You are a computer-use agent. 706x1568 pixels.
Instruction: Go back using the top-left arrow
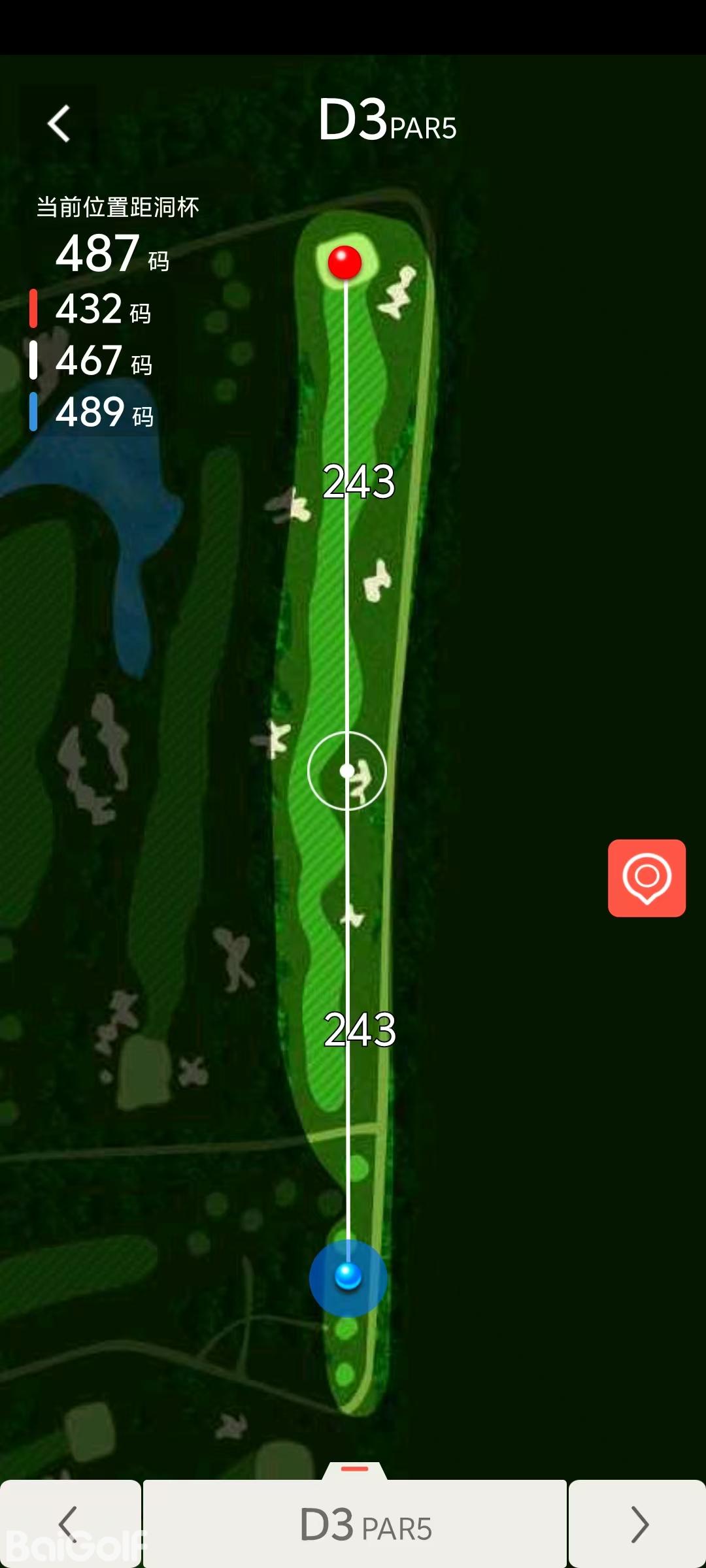(59, 123)
